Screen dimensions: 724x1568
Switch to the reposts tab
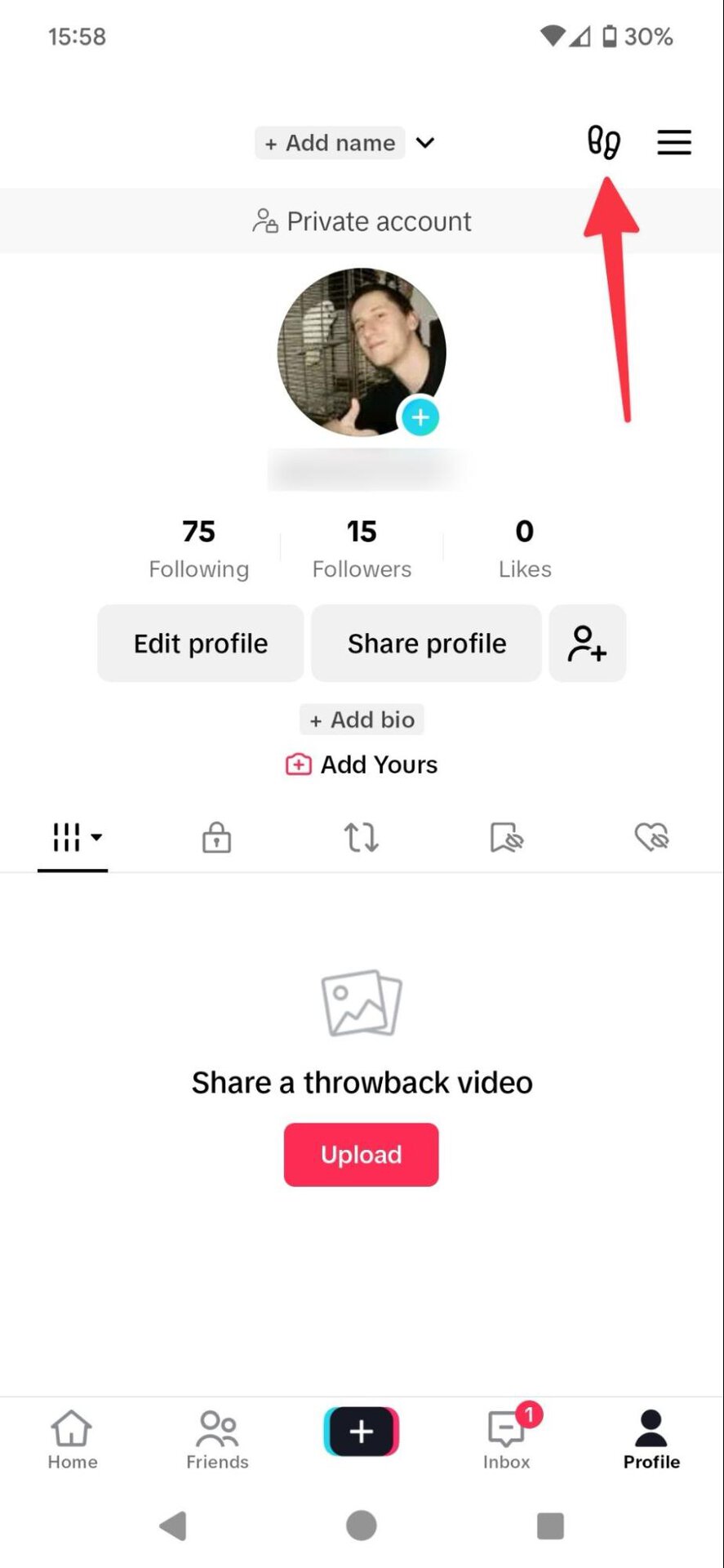(362, 837)
